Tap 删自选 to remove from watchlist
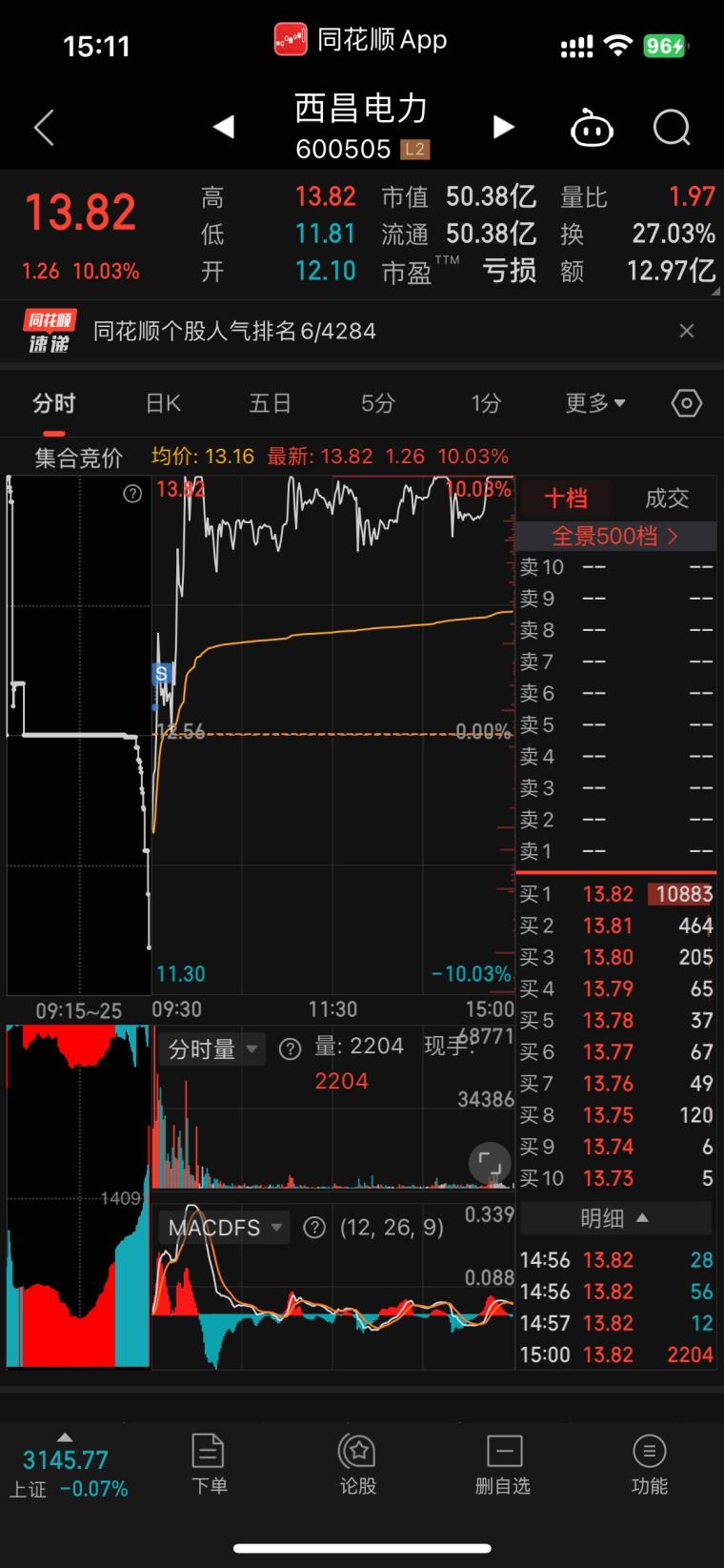 click(503, 1464)
